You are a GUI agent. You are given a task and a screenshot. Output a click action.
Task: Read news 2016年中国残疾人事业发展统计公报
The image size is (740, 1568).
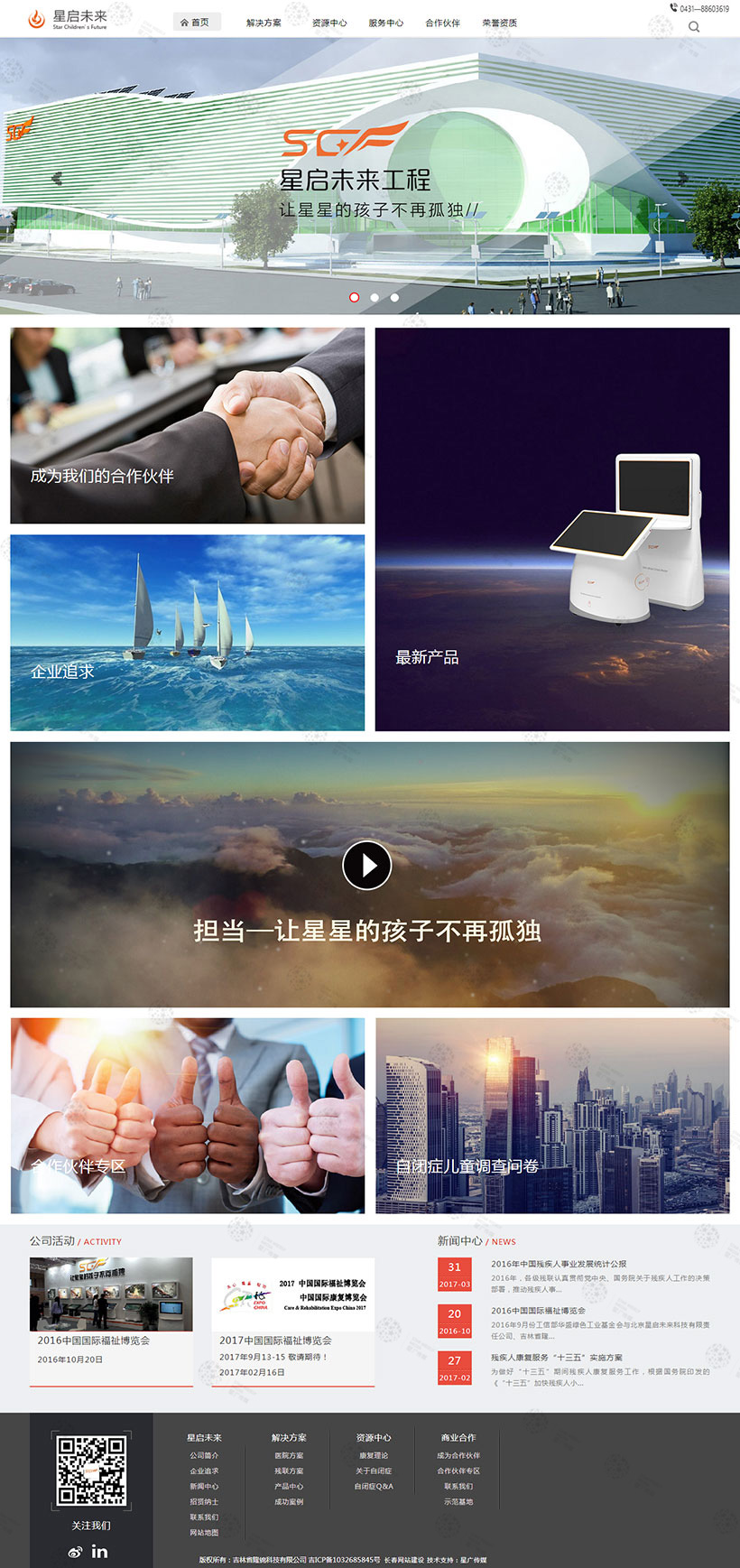(x=558, y=1264)
